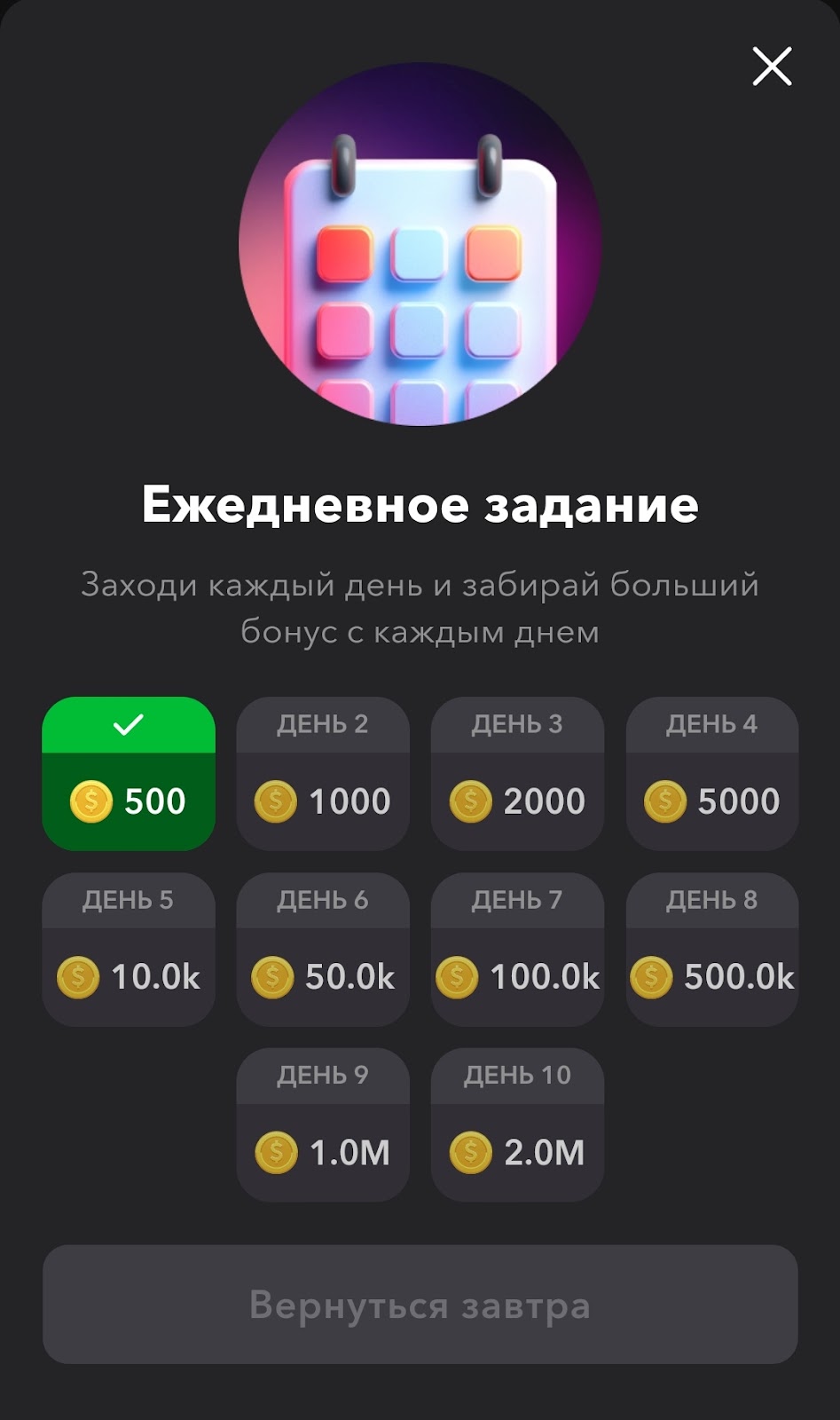Select the День 6 50.0k reward
Image resolution: width=840 pixels, height=1420 pixels.
point(323,950)
